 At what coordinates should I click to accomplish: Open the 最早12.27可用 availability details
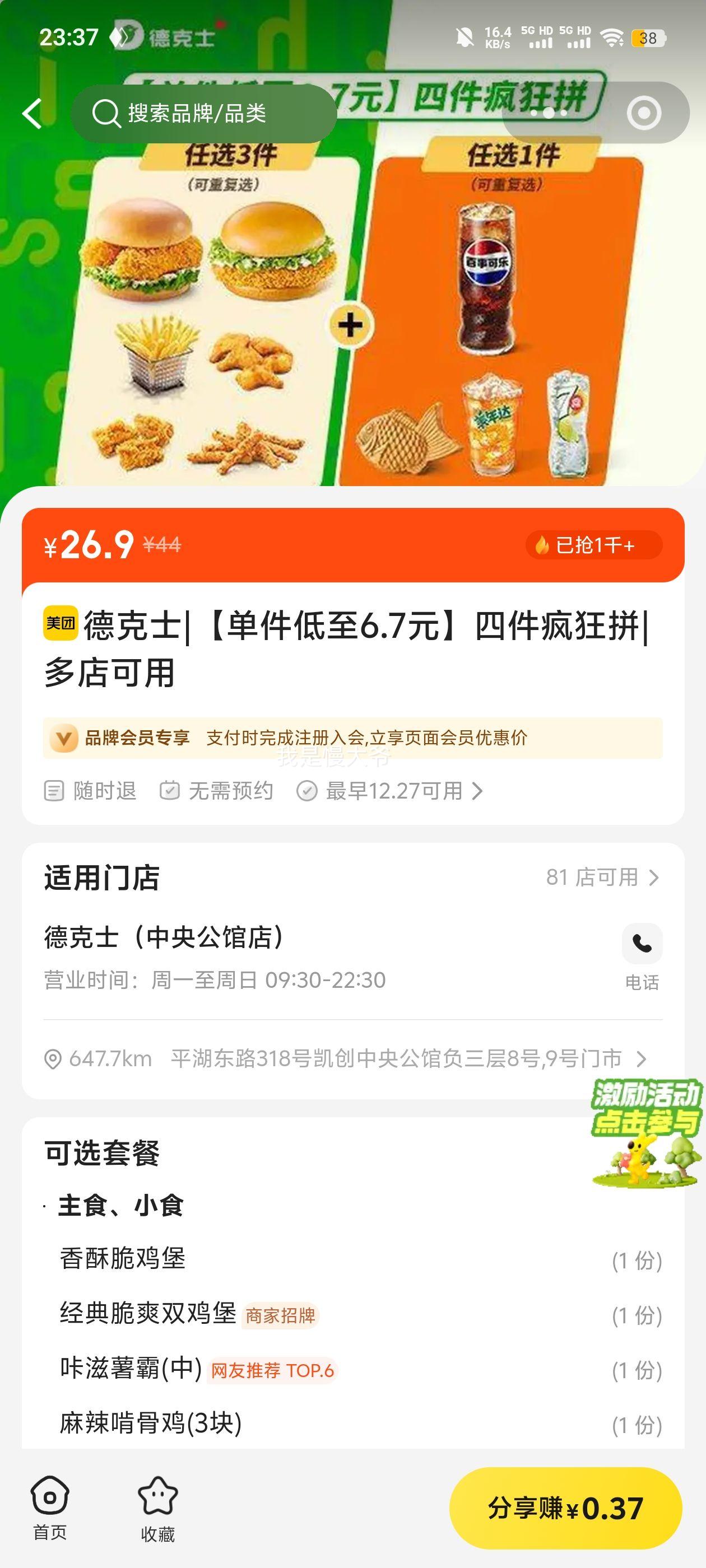pyautogui.click(x=396, y=791)
